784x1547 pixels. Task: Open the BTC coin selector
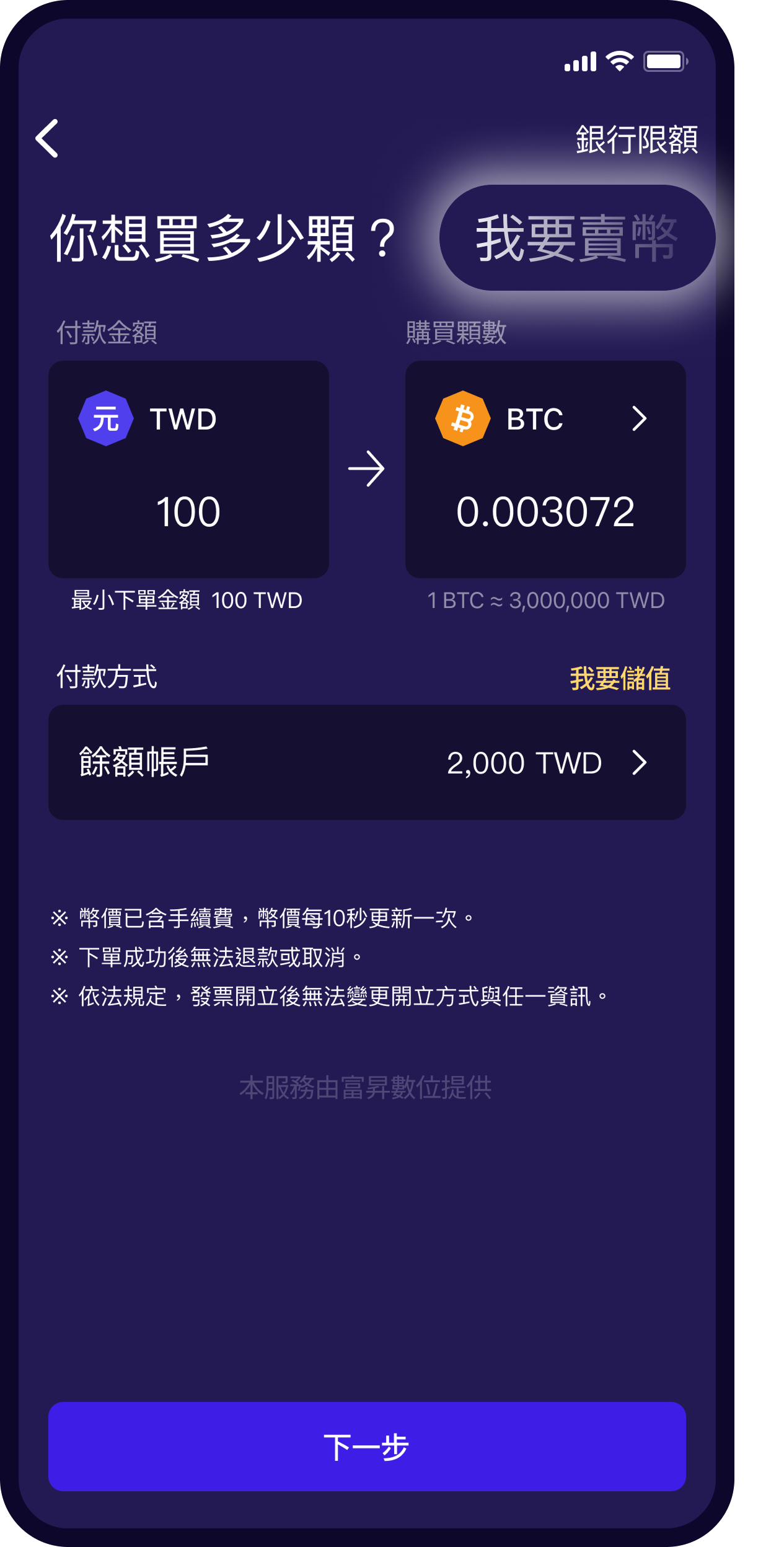[x=545, y=419]
